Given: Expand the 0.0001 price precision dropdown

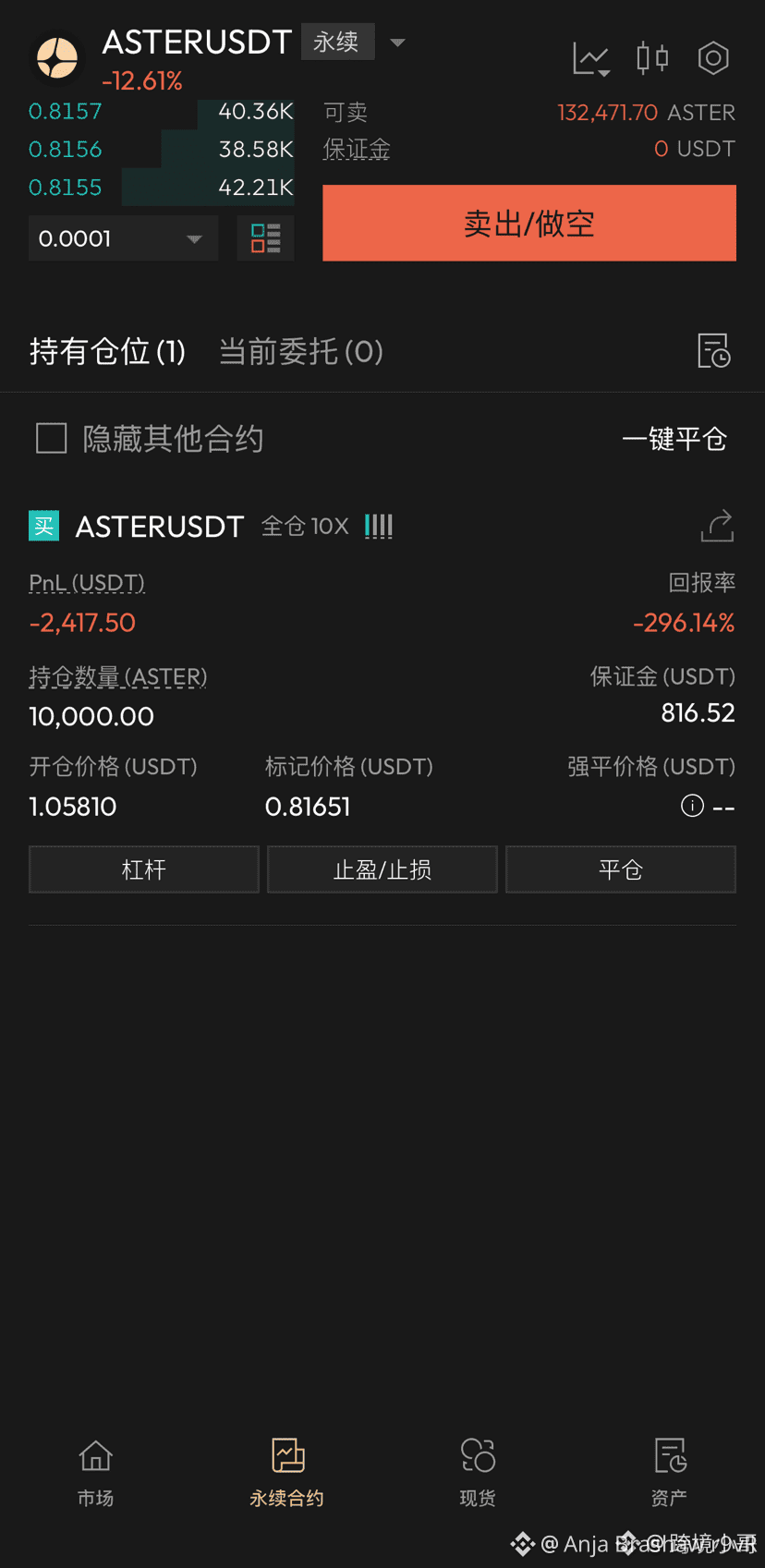Looking at the screenshot, I should [123, 238].
